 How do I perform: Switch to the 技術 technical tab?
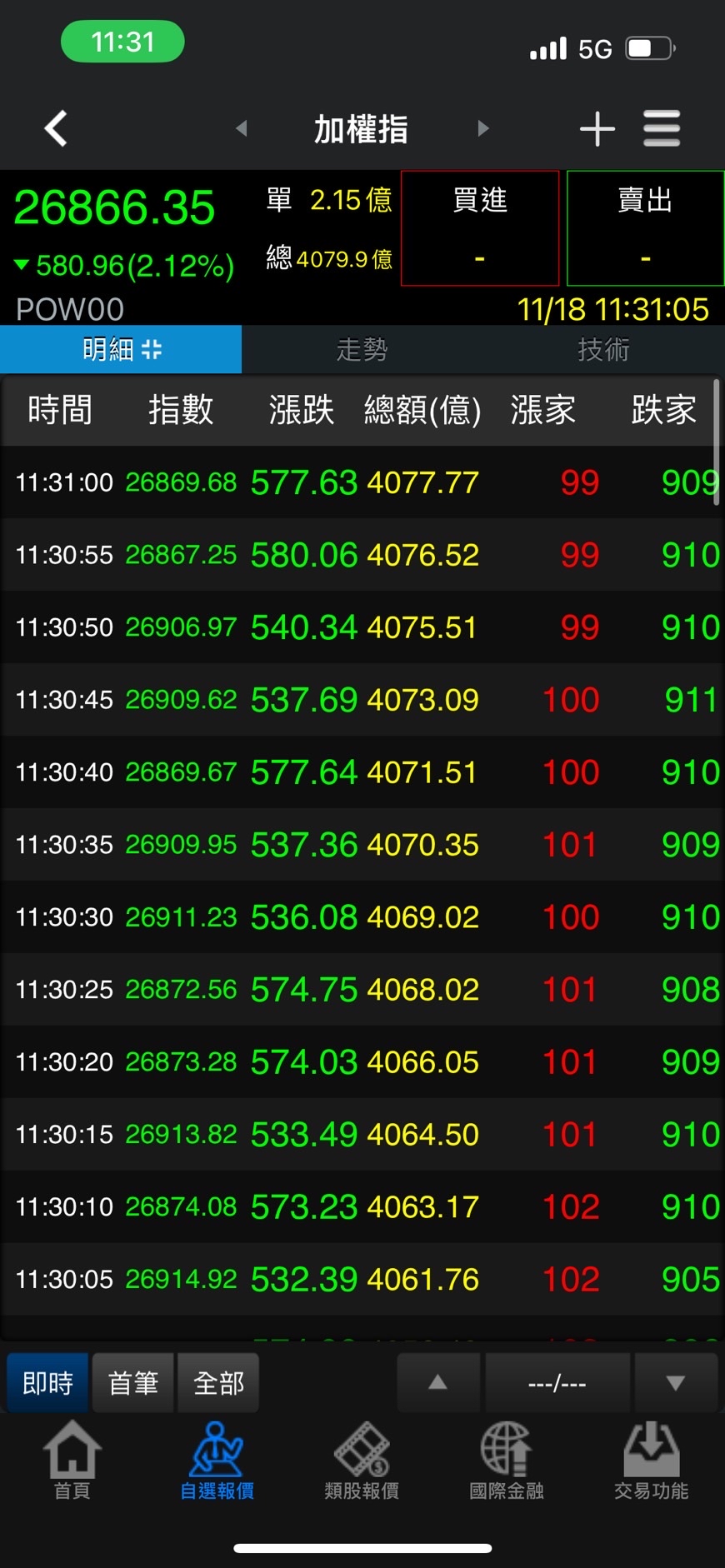coord(603,349)
